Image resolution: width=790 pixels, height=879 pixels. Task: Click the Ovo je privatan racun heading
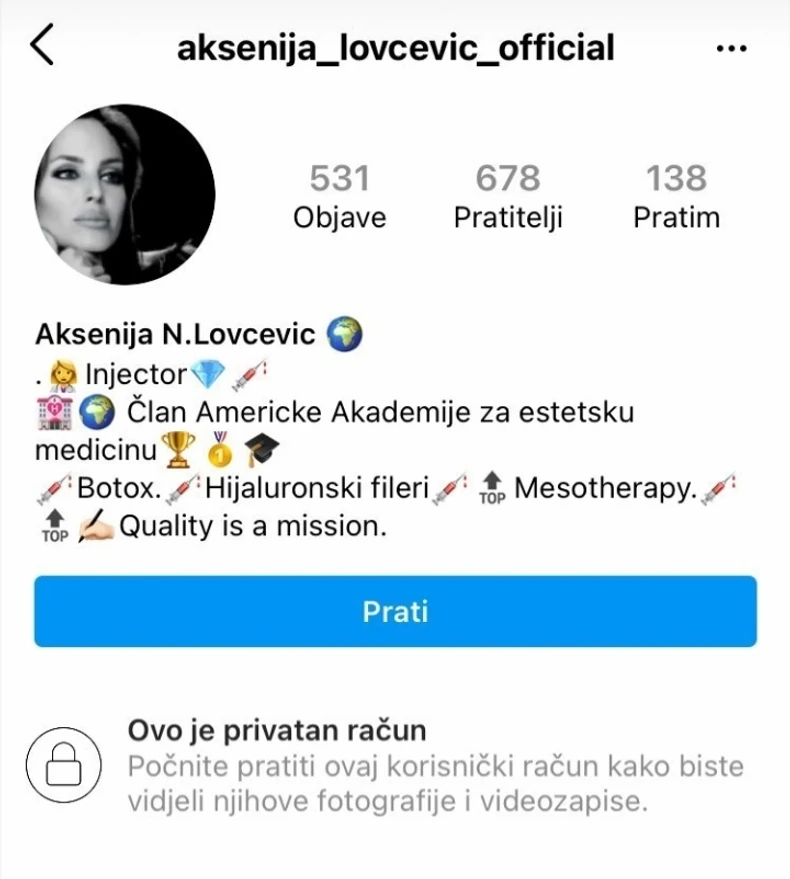coord(282,730)
